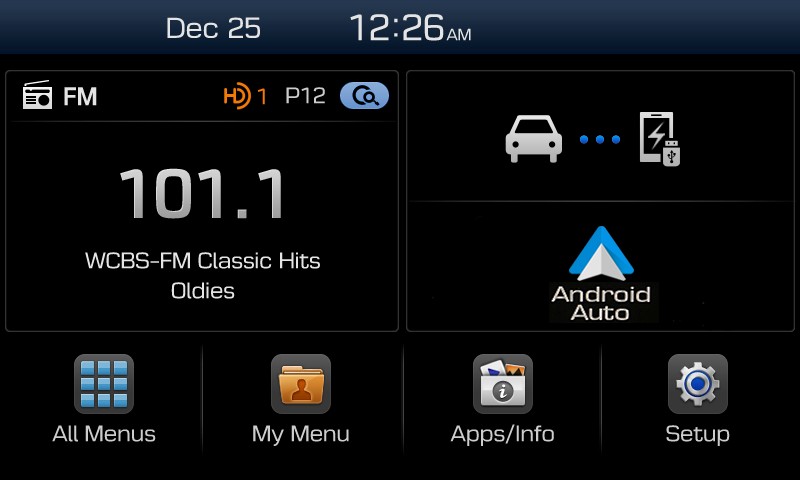Image resolution: width=800 pixels, height=480 pixels.
Task: Go to My Menu
Action: 301,398
